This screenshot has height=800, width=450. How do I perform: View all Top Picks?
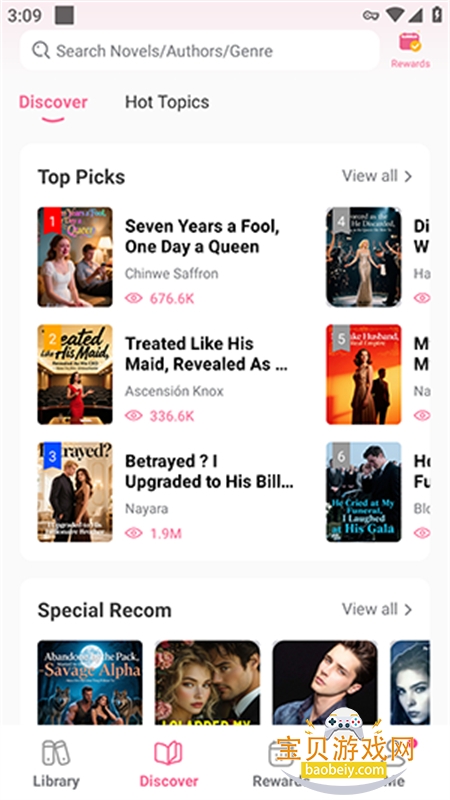[377, 176]
